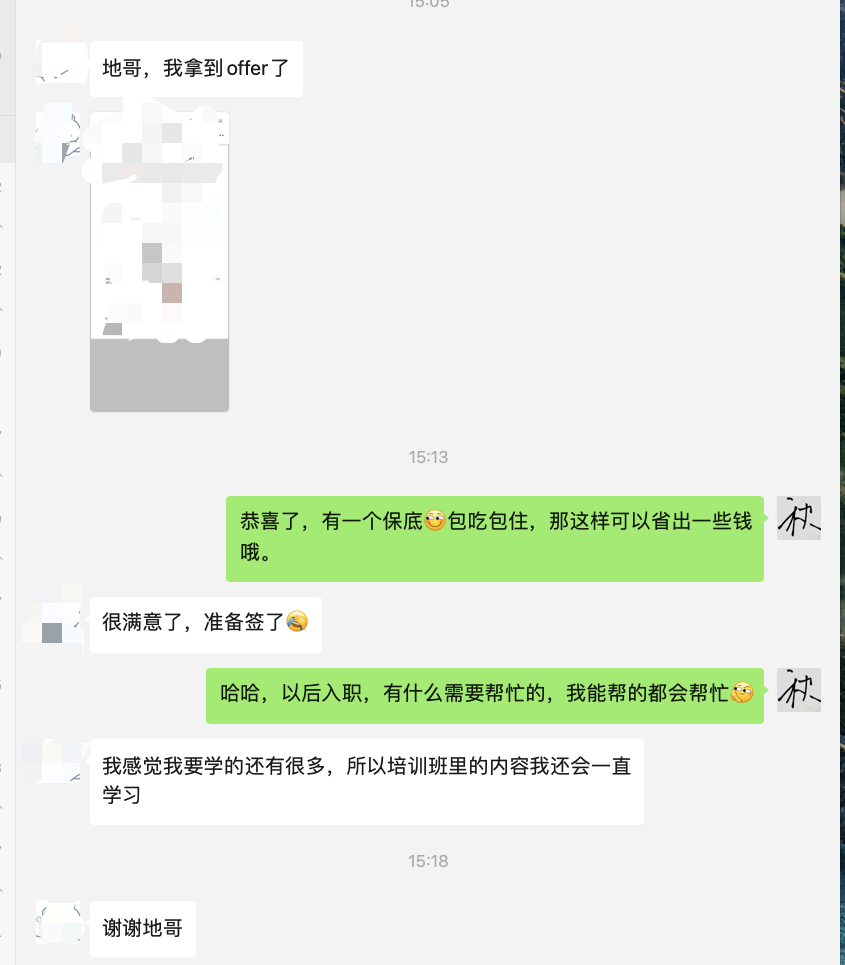Click the 15:18 timestamp
This screenshot has width=845, height=965.
pos(430,860)
